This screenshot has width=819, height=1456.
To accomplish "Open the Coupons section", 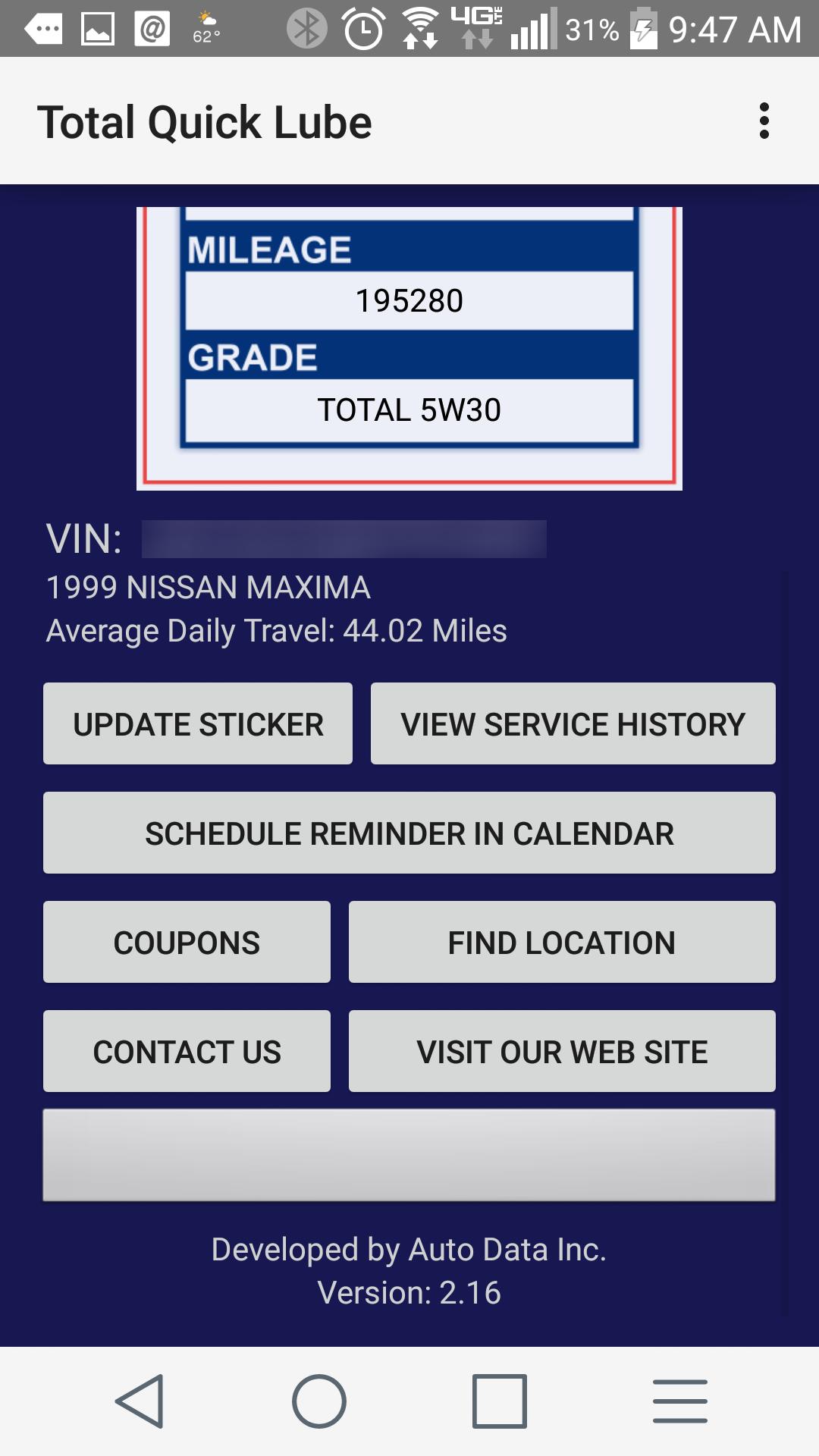I will click(187, 942).
